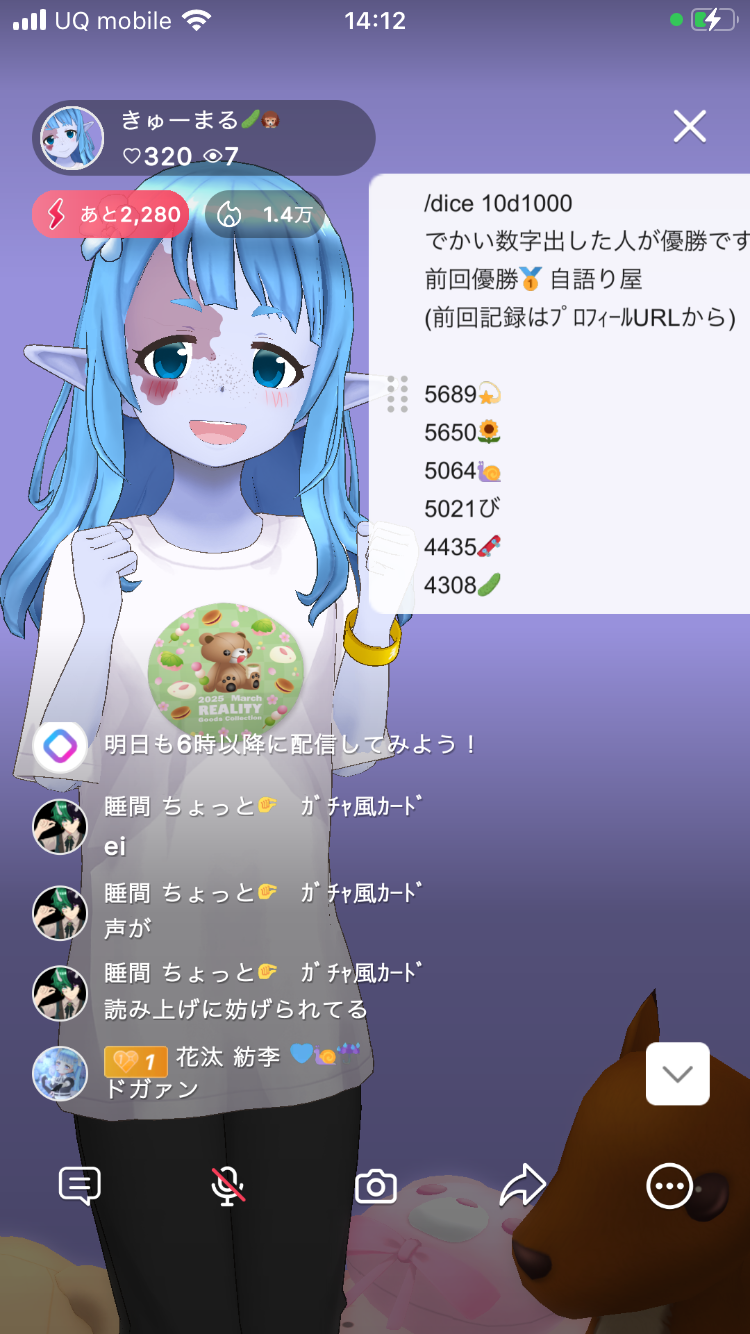Open the comment input icon
The height and width of the screenshot is (1334, 750).
[80, 1187]
